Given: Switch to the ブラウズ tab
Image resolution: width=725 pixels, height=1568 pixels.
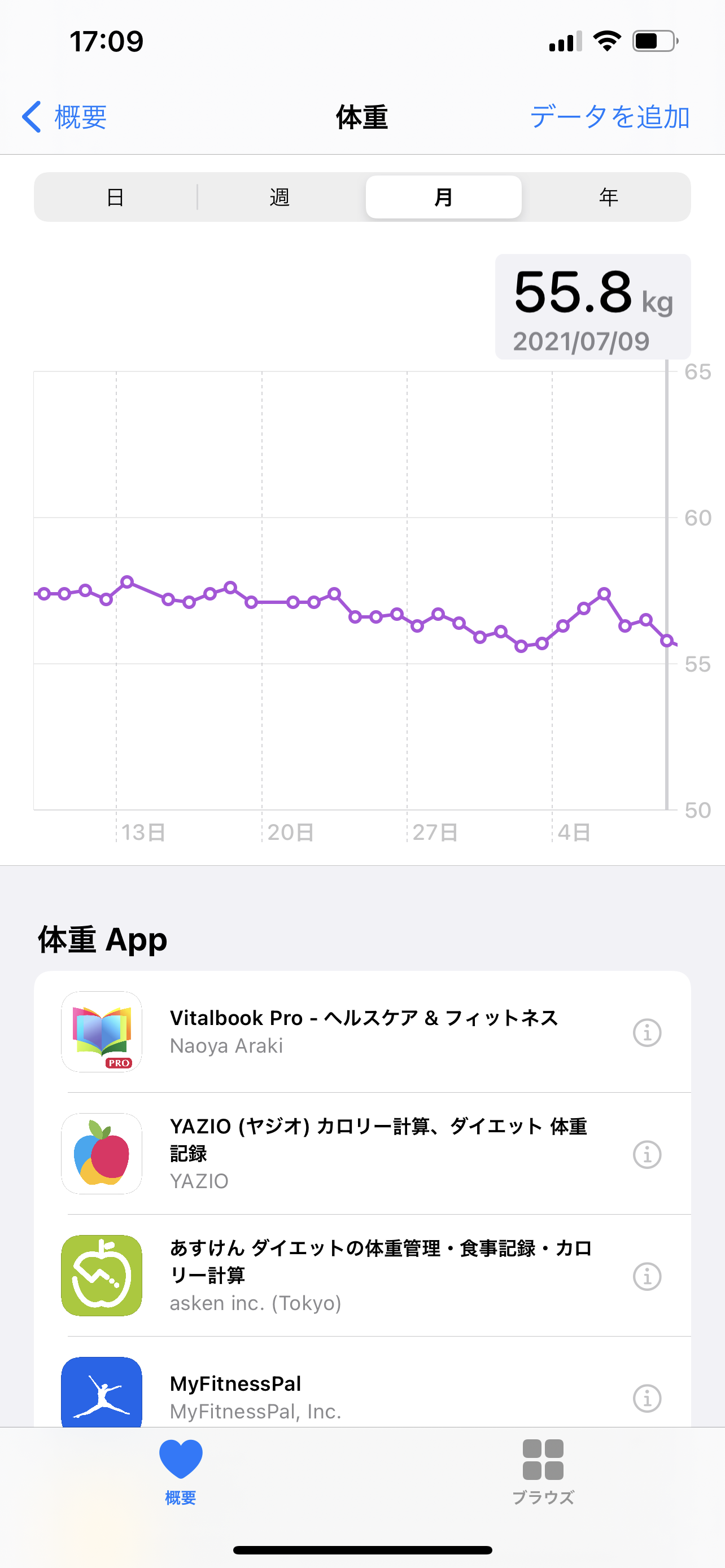Looking at the screenshot, I should coord(543,1470).
